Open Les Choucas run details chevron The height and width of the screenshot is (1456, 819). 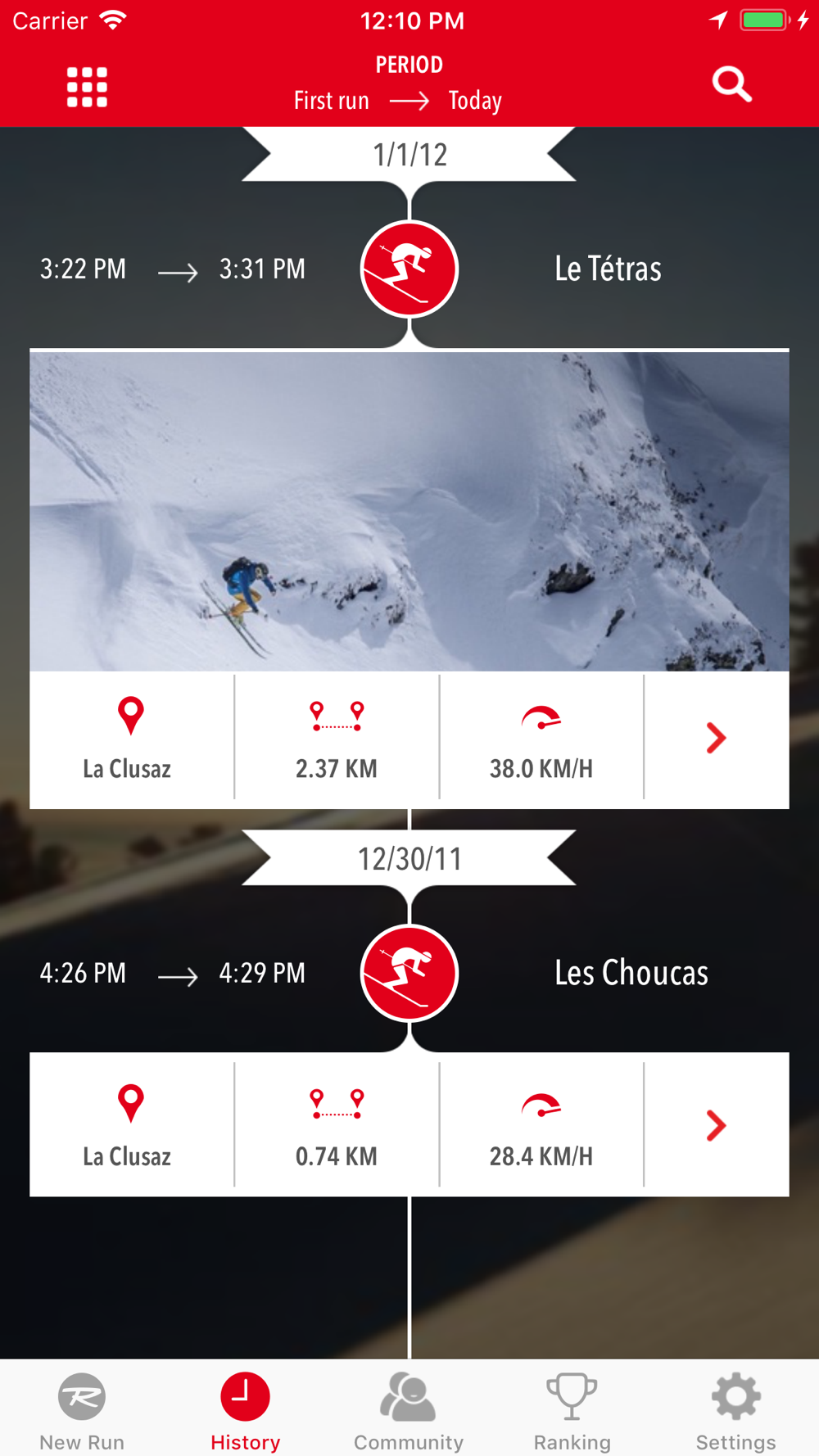(717, 1125)
